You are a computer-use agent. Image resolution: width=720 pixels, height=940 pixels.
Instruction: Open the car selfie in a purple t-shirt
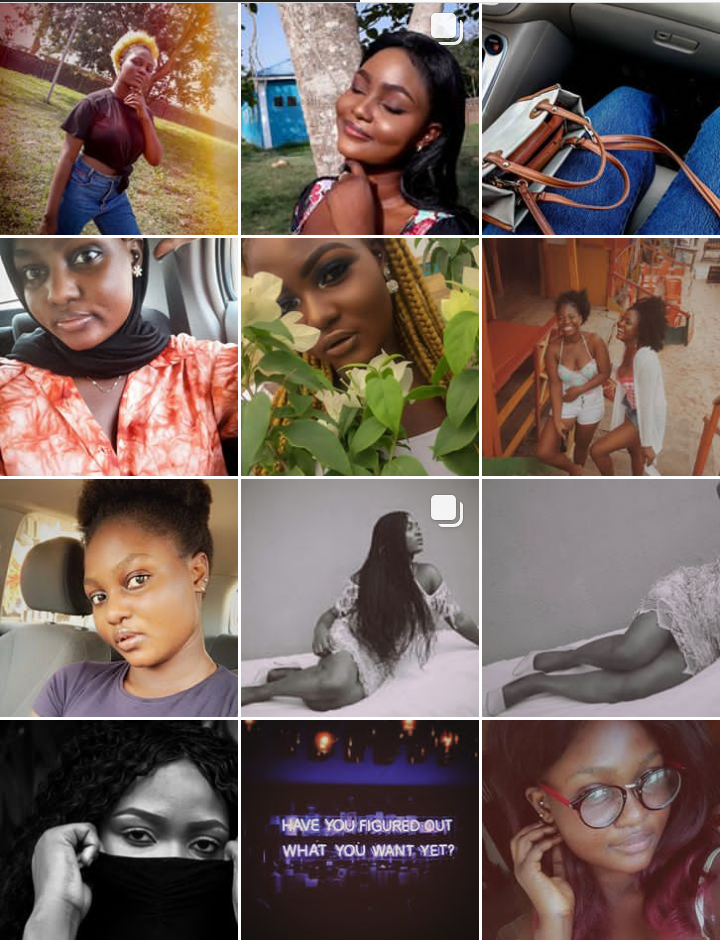[x=119, y=597]
